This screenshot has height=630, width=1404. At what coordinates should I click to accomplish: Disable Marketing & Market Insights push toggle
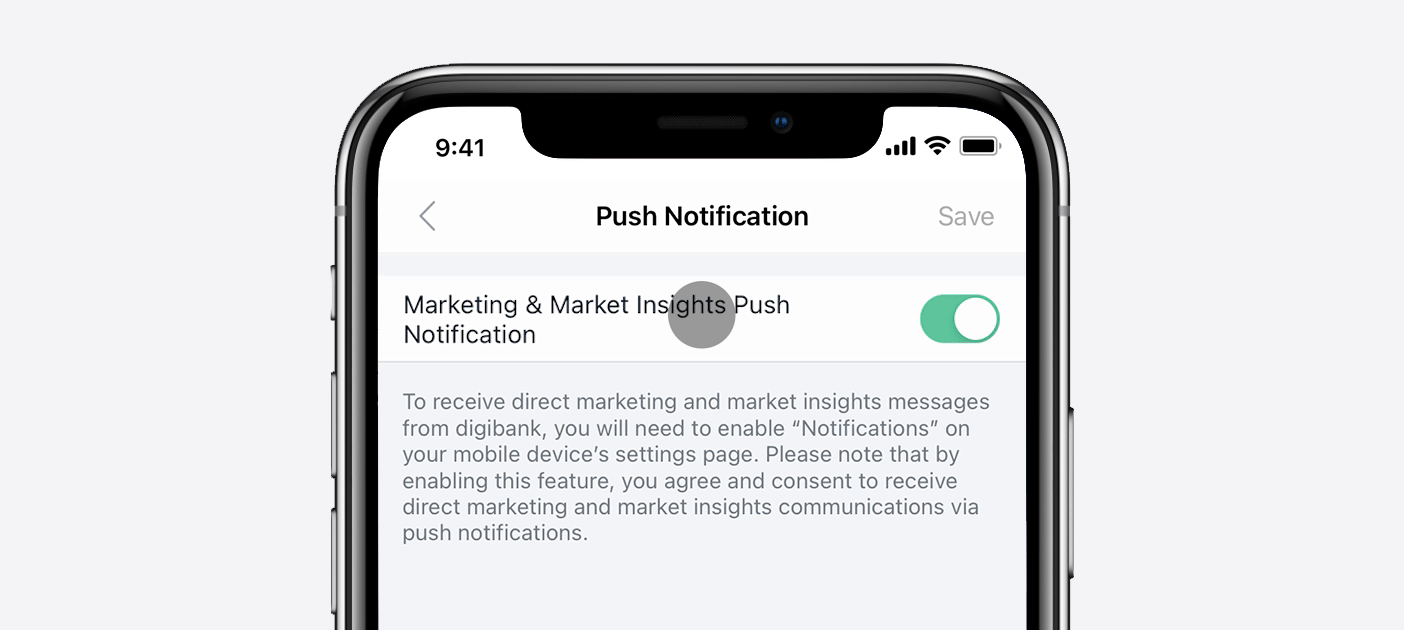point(959,319)
